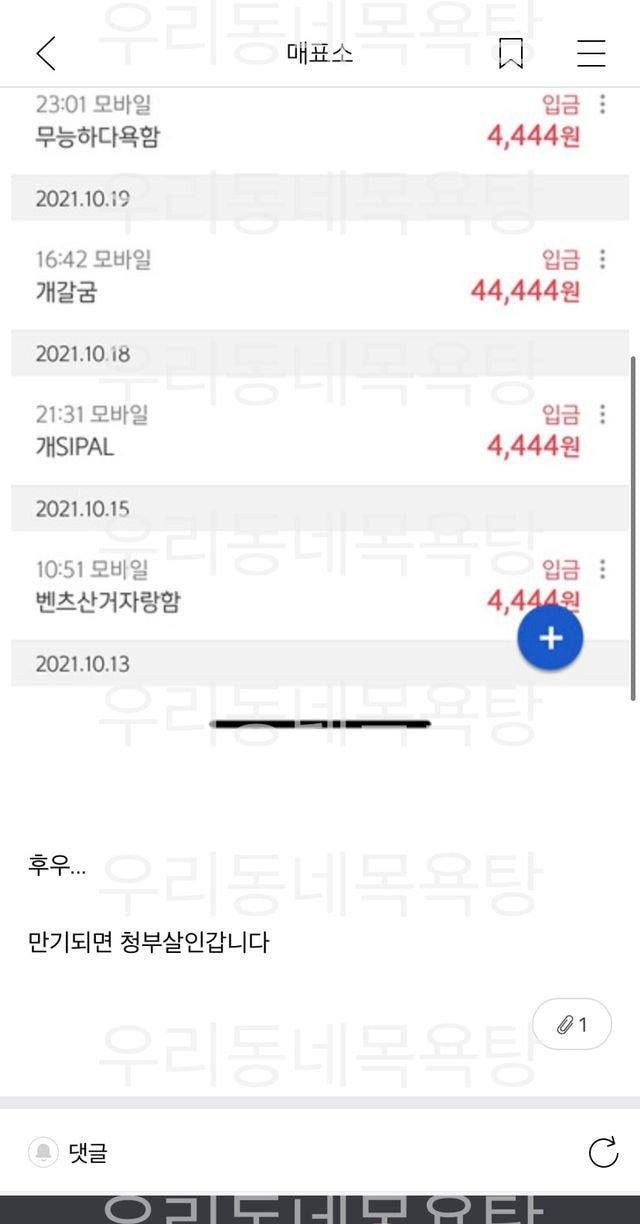This screenshot has height=1224, width=640.
Task: Open the bank transaction screenshot image
Action: tap(320, 400)
